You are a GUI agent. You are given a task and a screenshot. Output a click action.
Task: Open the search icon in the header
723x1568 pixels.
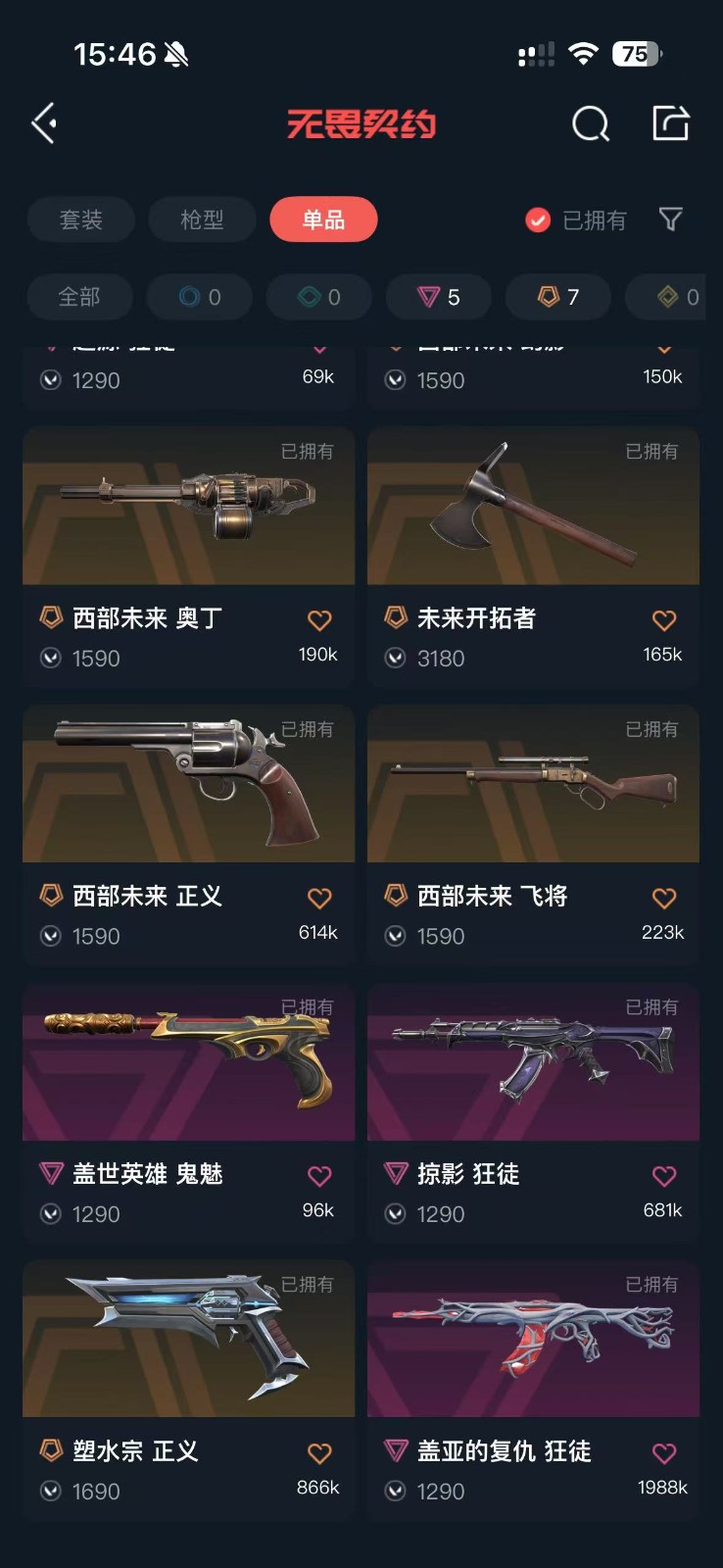click(x=591, y=123)
